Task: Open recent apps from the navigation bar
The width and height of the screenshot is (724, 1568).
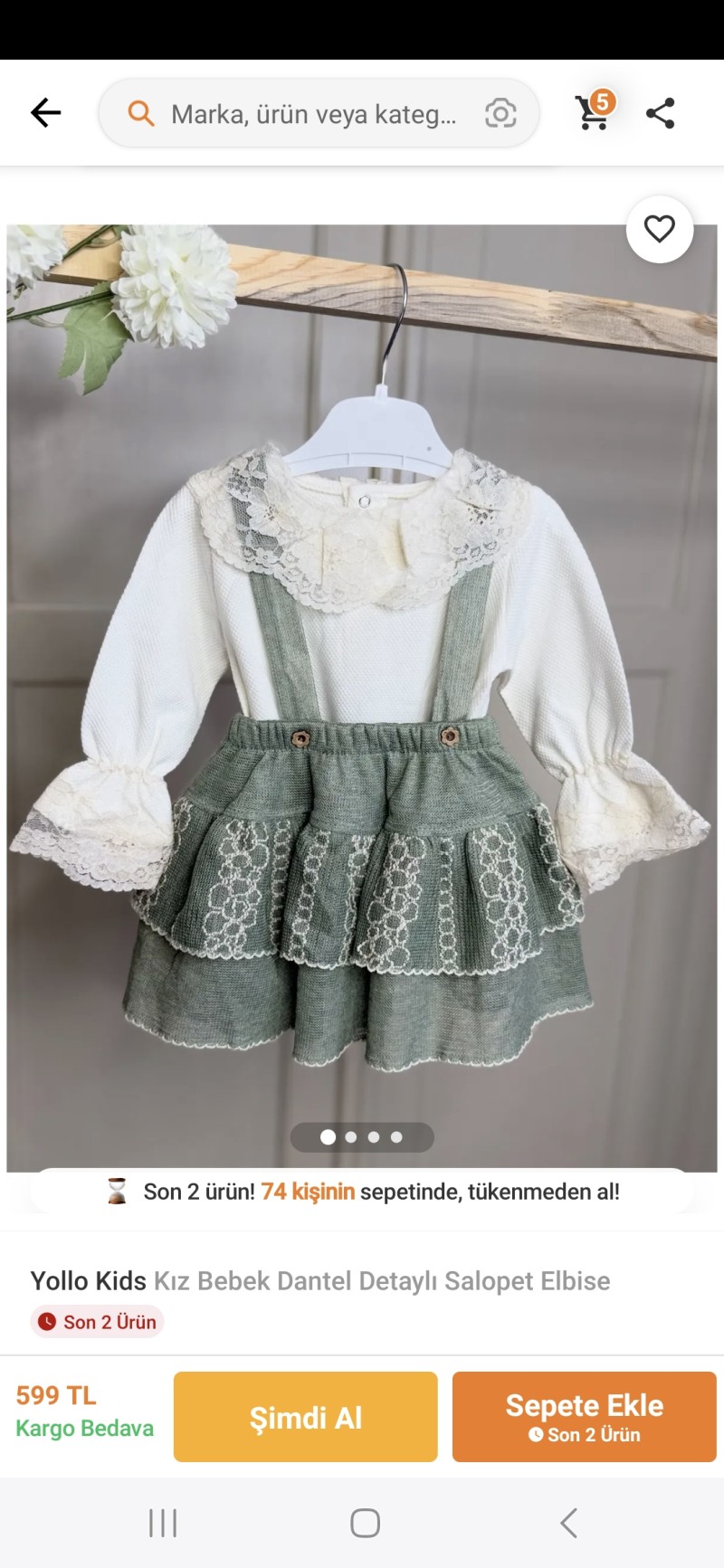Action: pos(163,1524)
